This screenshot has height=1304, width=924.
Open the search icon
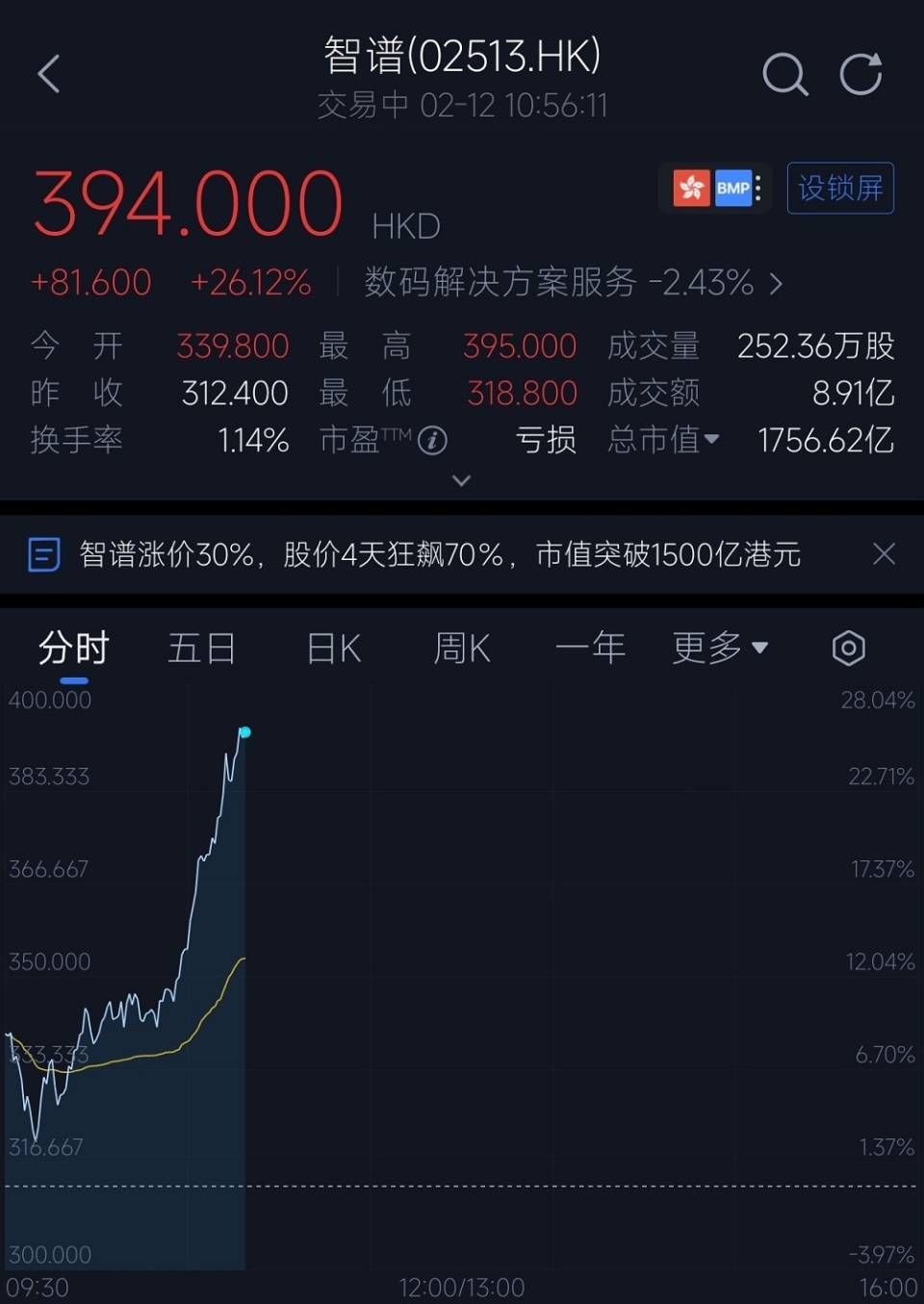[x=785, y=74]
